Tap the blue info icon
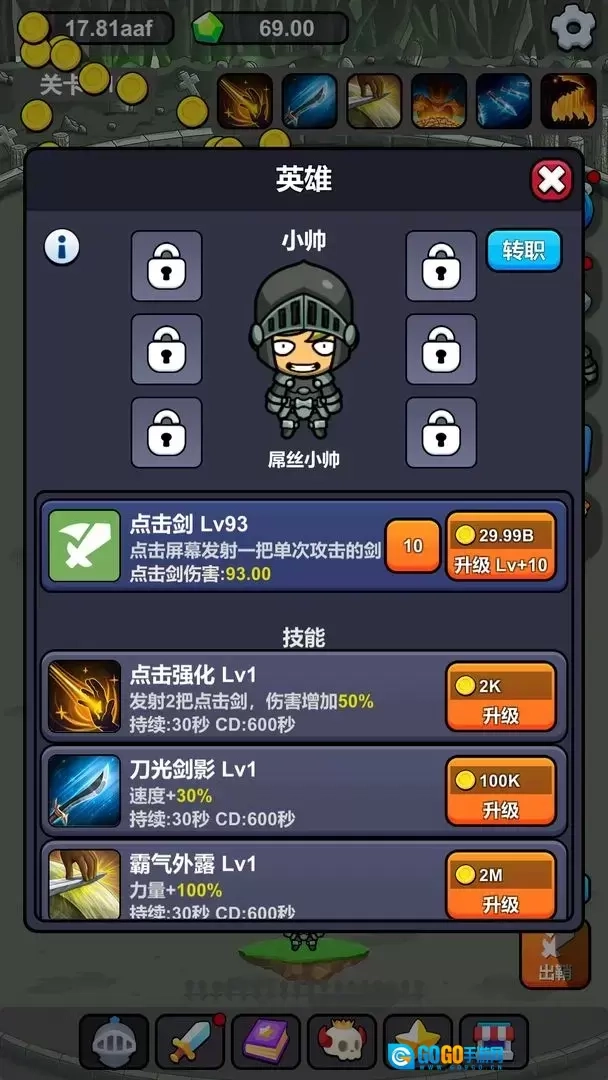This screenshot has width=608, height=1080. tap(62, 247)
